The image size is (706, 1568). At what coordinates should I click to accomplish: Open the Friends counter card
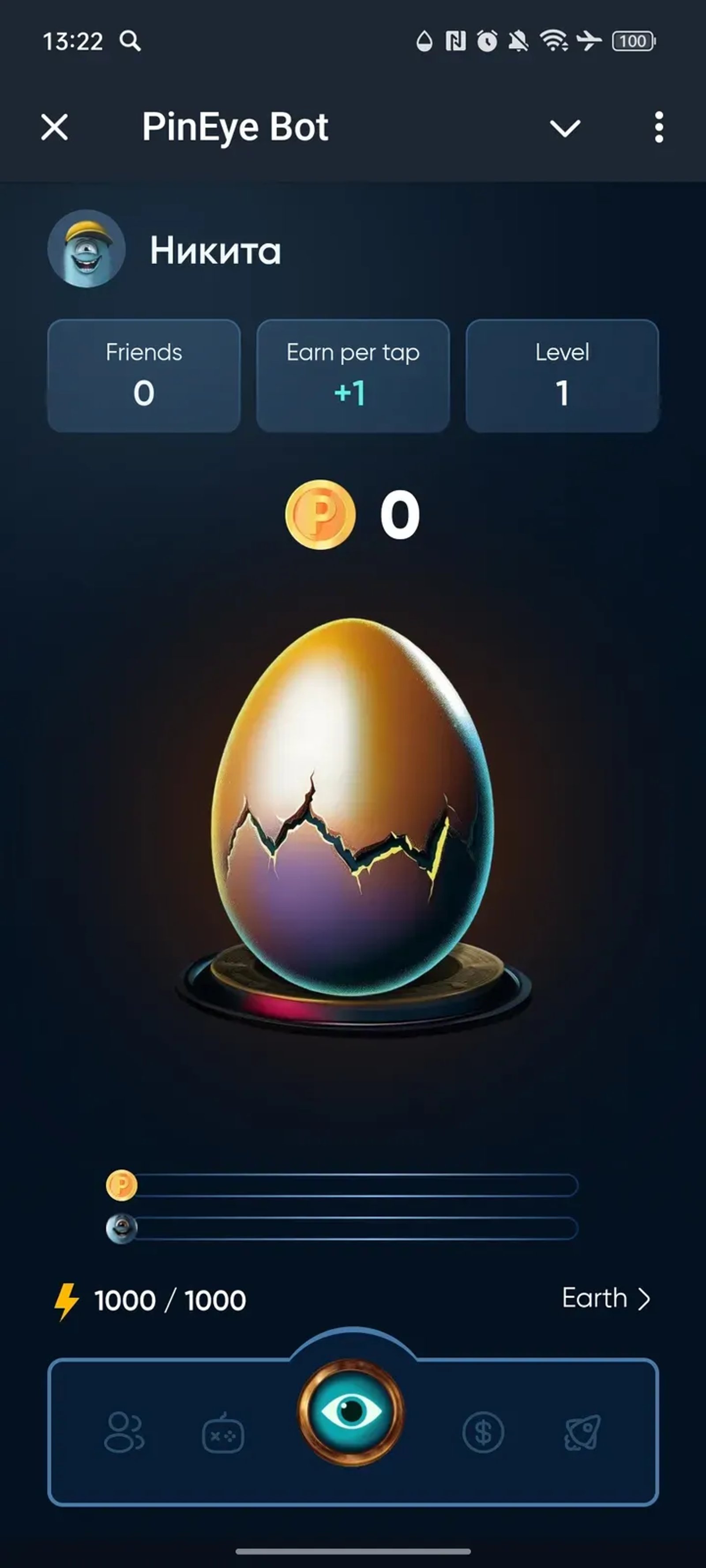144,376
